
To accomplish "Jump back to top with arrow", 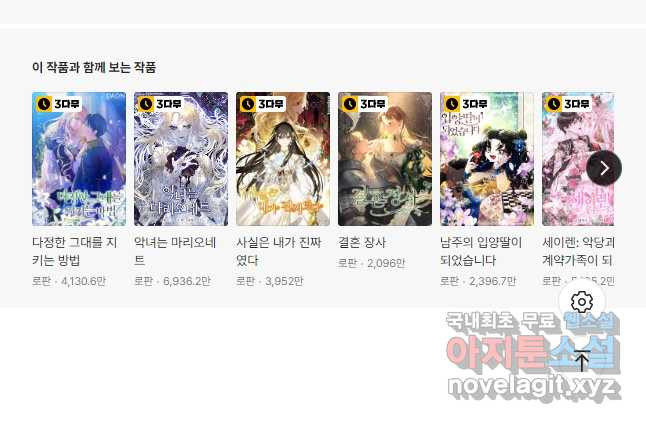I will [582, 361].
